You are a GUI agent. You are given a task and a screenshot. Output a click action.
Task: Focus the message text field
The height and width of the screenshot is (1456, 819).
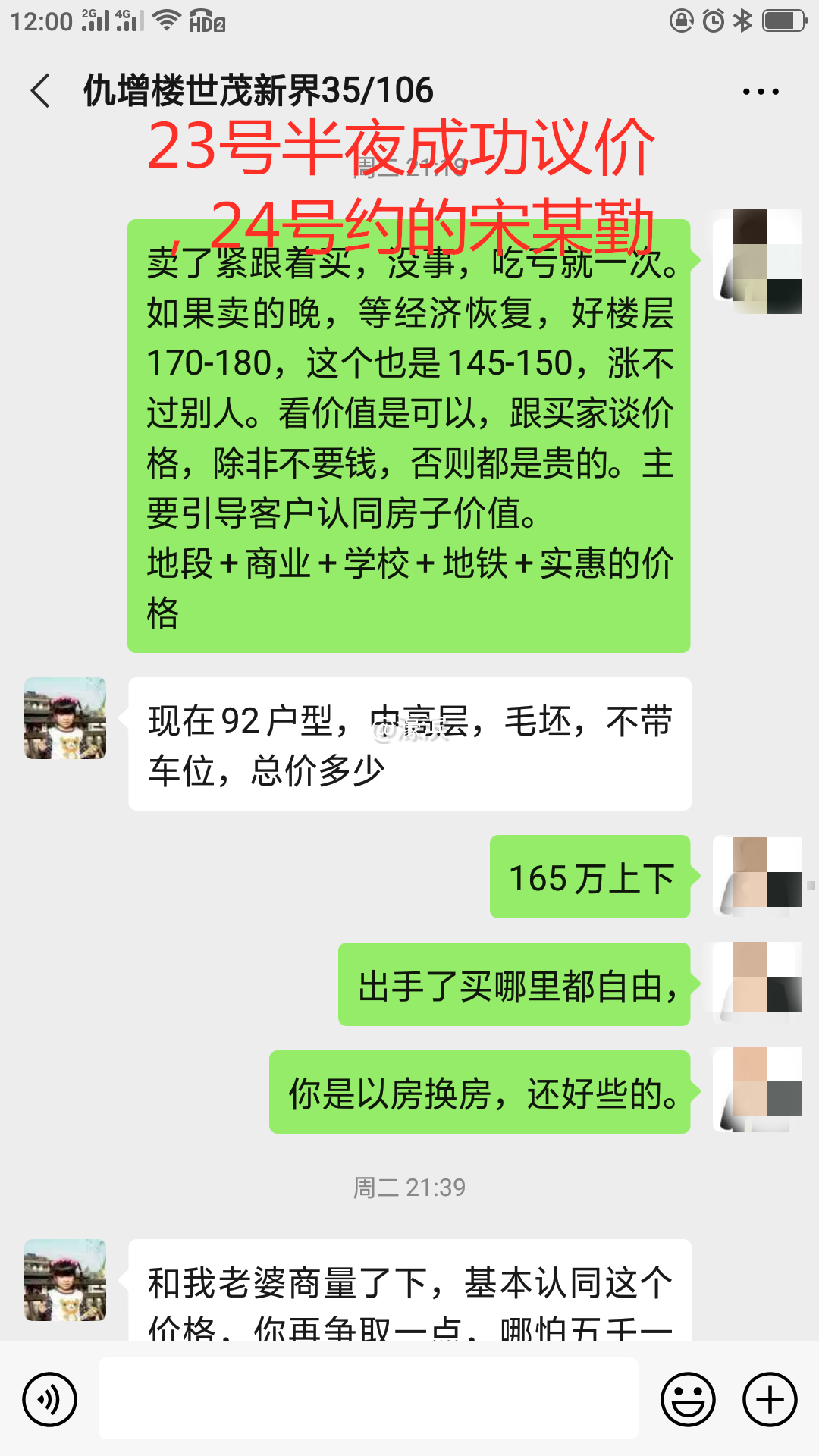[x=369, y=1398]
